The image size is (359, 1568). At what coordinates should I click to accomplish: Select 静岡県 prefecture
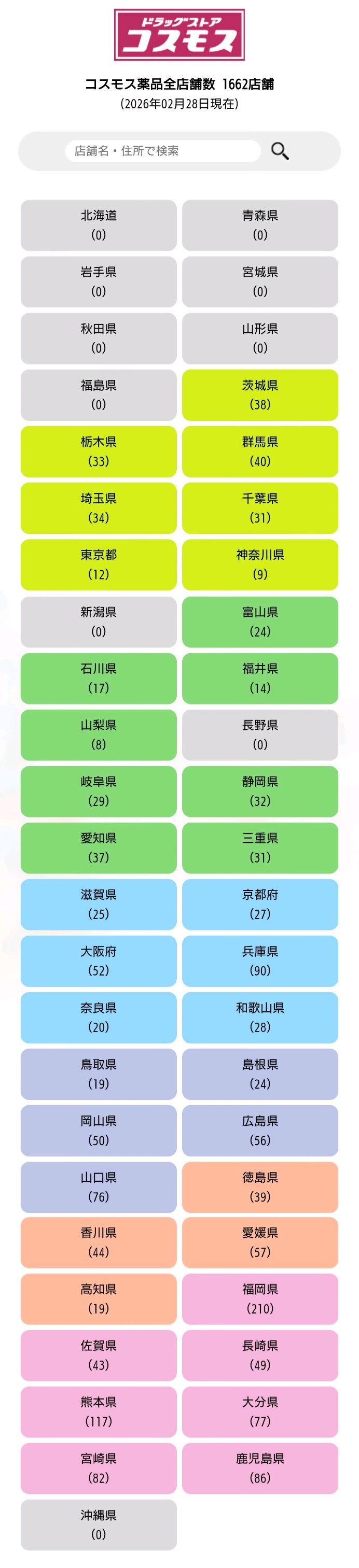[259, 790]
